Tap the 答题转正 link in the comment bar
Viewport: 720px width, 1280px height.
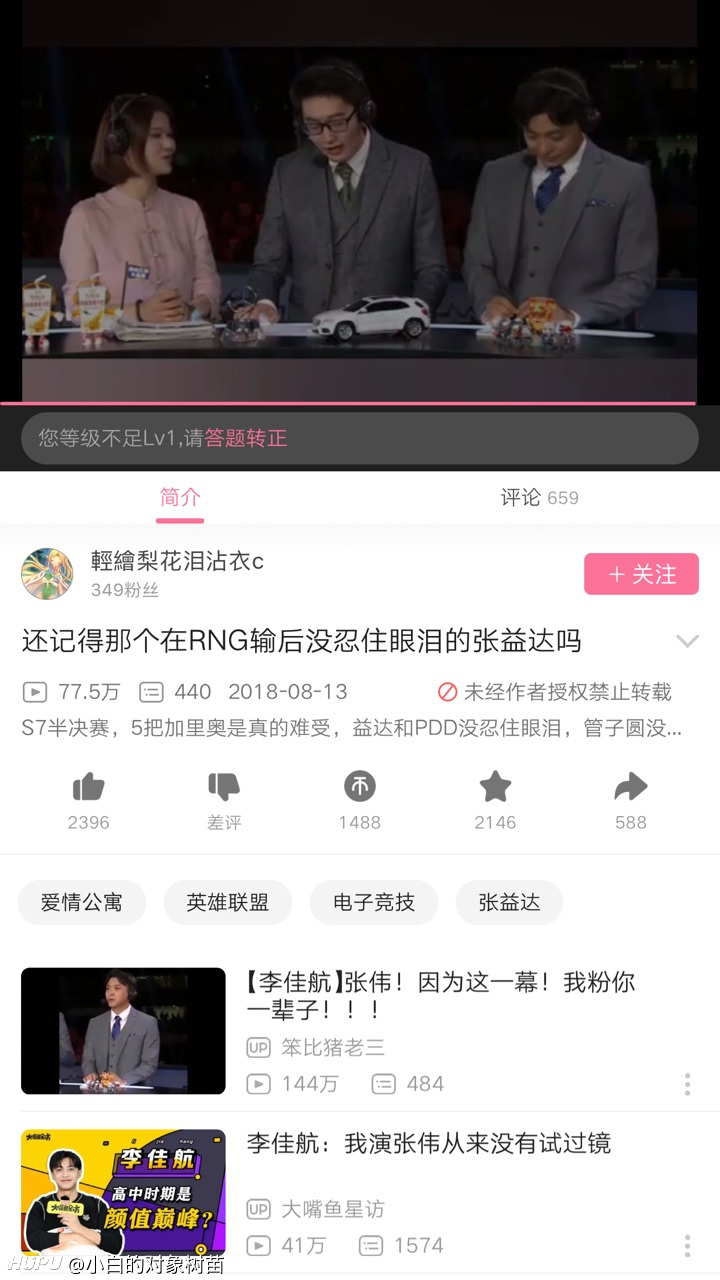point(246,438)
